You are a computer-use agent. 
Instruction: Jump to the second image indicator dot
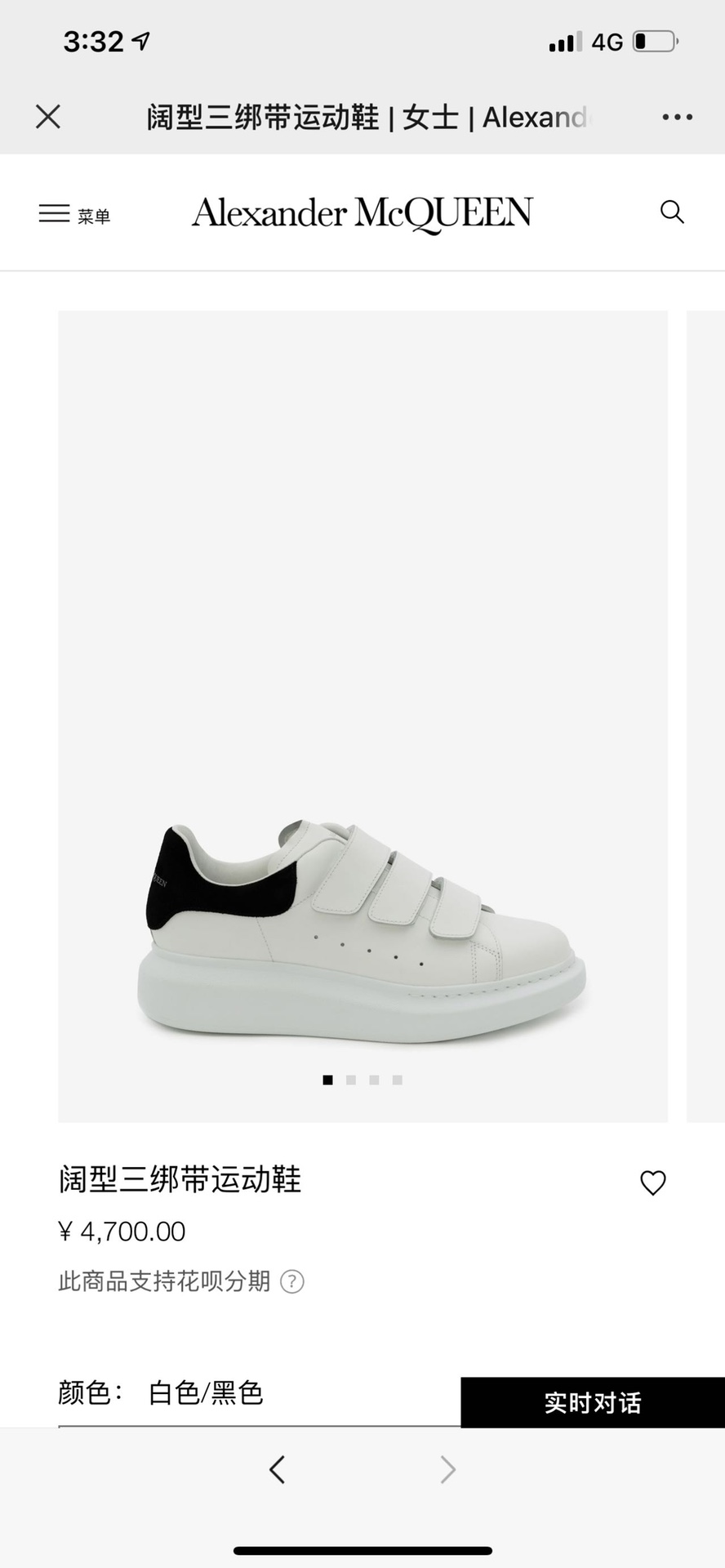351,1080
